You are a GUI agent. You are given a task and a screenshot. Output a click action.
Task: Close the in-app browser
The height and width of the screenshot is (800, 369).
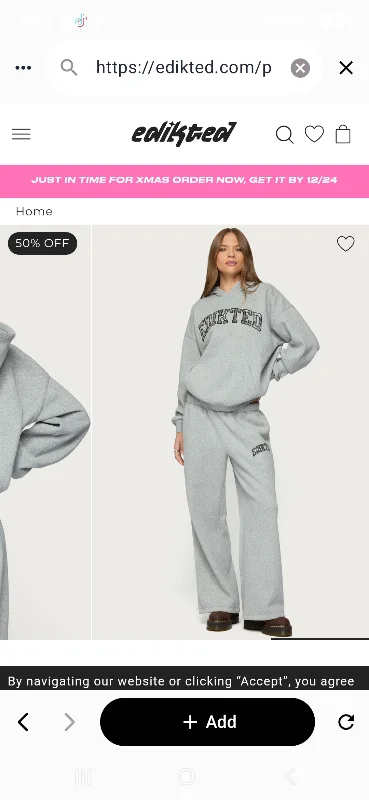pyautogui.click(x=346, y=68)
